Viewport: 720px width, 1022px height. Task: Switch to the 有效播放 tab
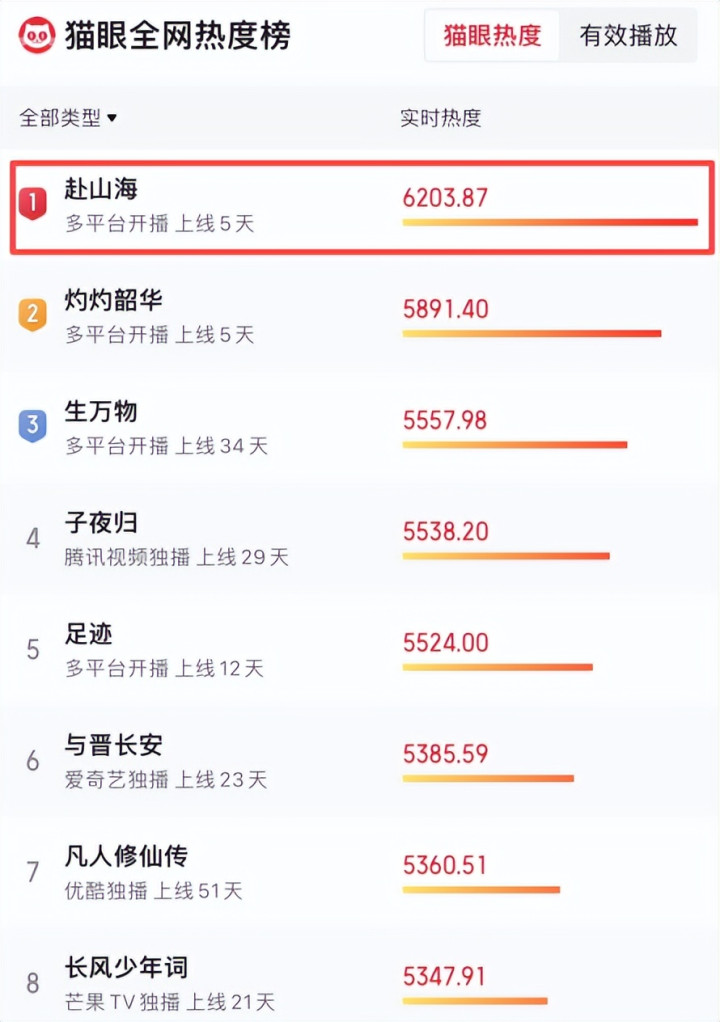tap(628, 35)
